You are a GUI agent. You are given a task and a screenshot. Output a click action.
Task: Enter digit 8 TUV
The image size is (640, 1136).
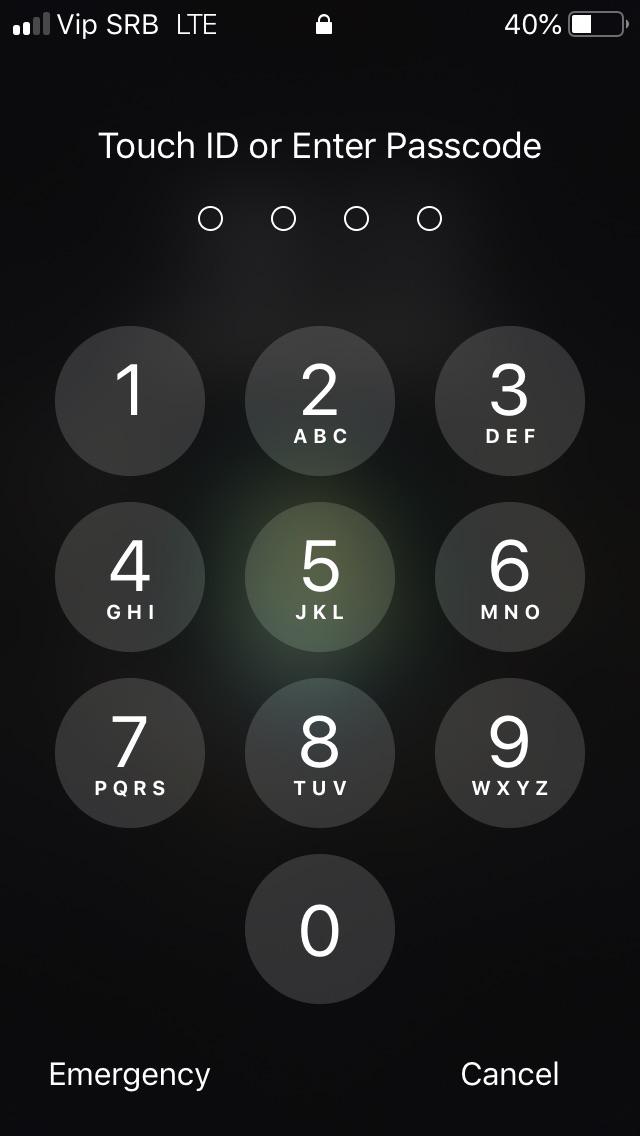coord(320,753)
